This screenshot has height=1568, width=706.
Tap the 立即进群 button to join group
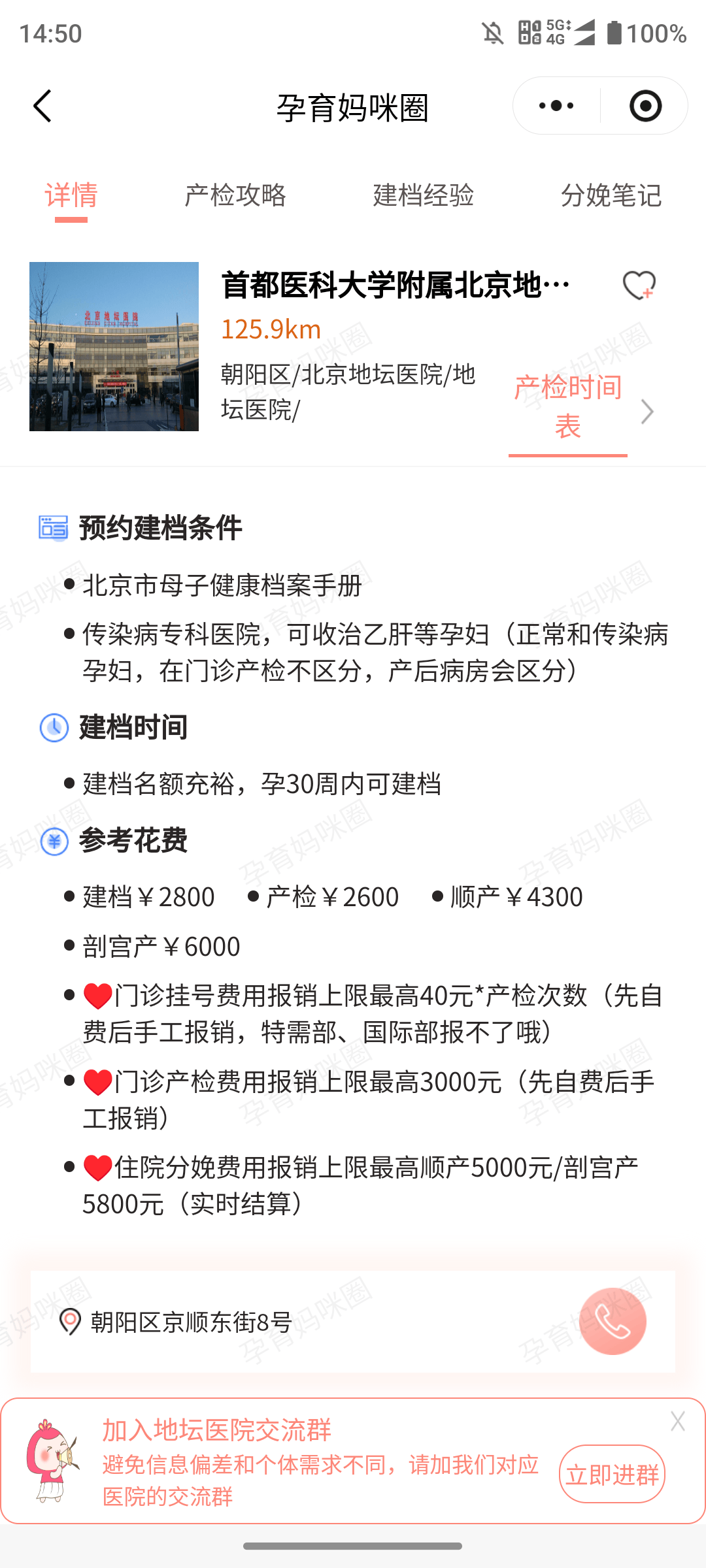(x=611, y=1474)
